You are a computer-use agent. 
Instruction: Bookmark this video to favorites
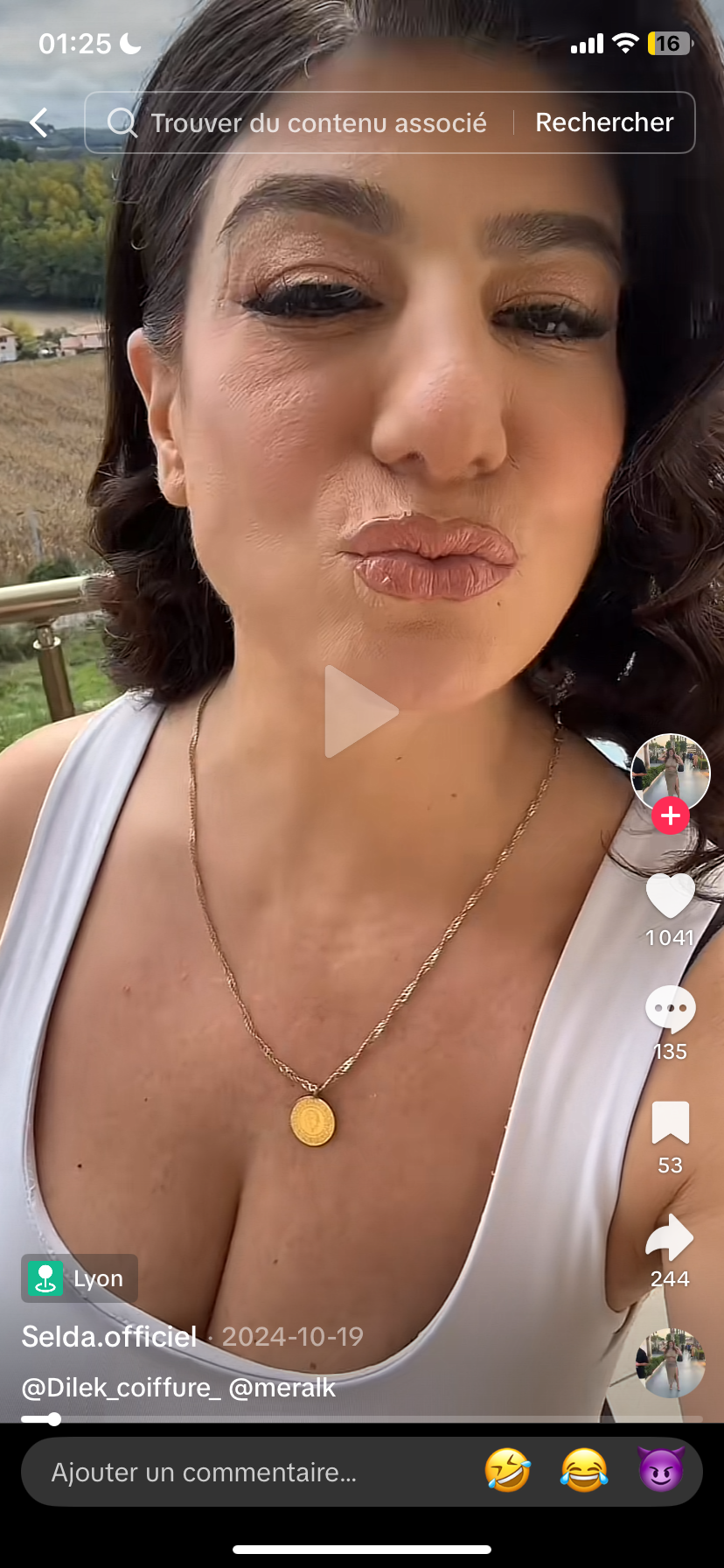click(670, 1123)
